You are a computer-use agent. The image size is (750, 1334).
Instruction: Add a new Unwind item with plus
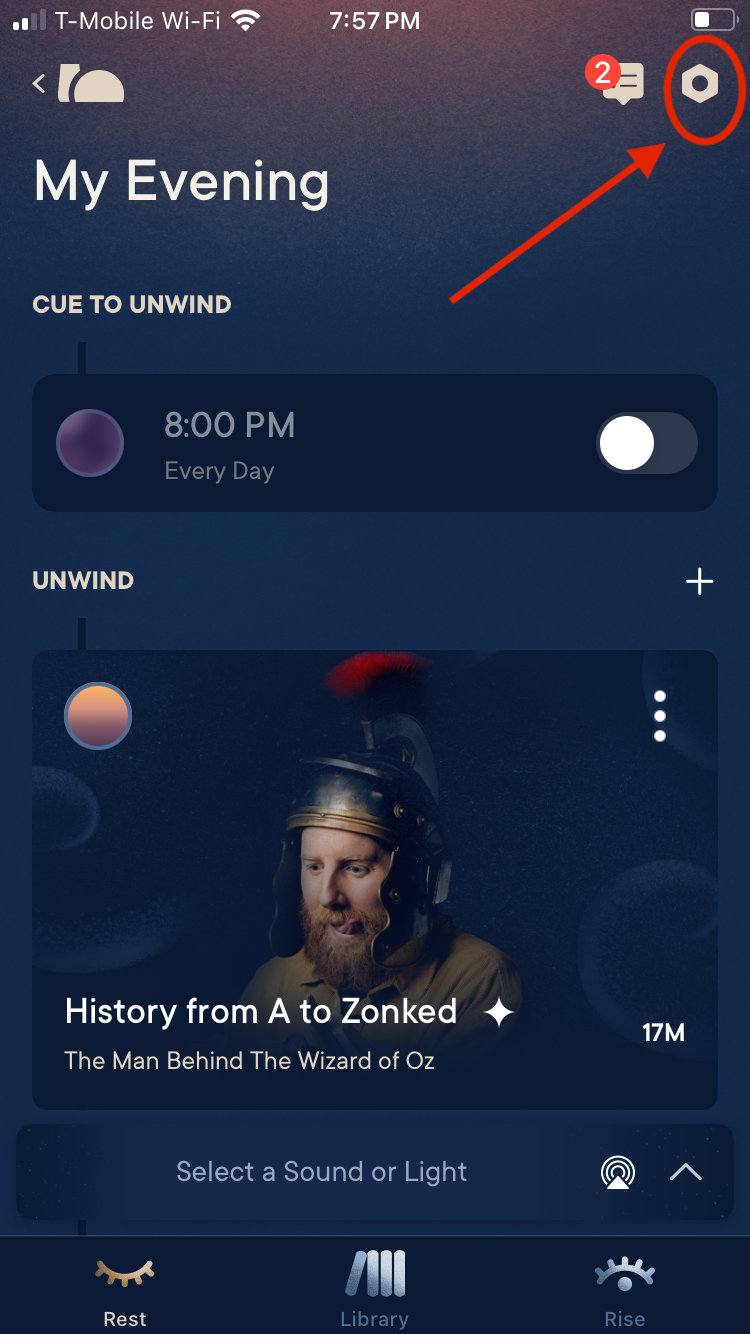click(x=699, y=581)
